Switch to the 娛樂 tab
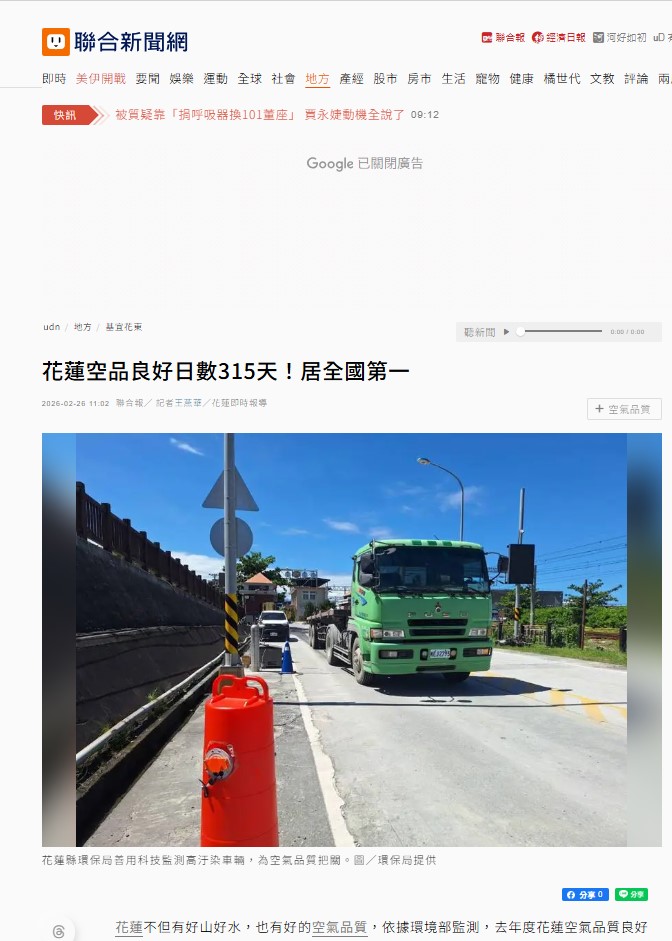 point(181,79)
